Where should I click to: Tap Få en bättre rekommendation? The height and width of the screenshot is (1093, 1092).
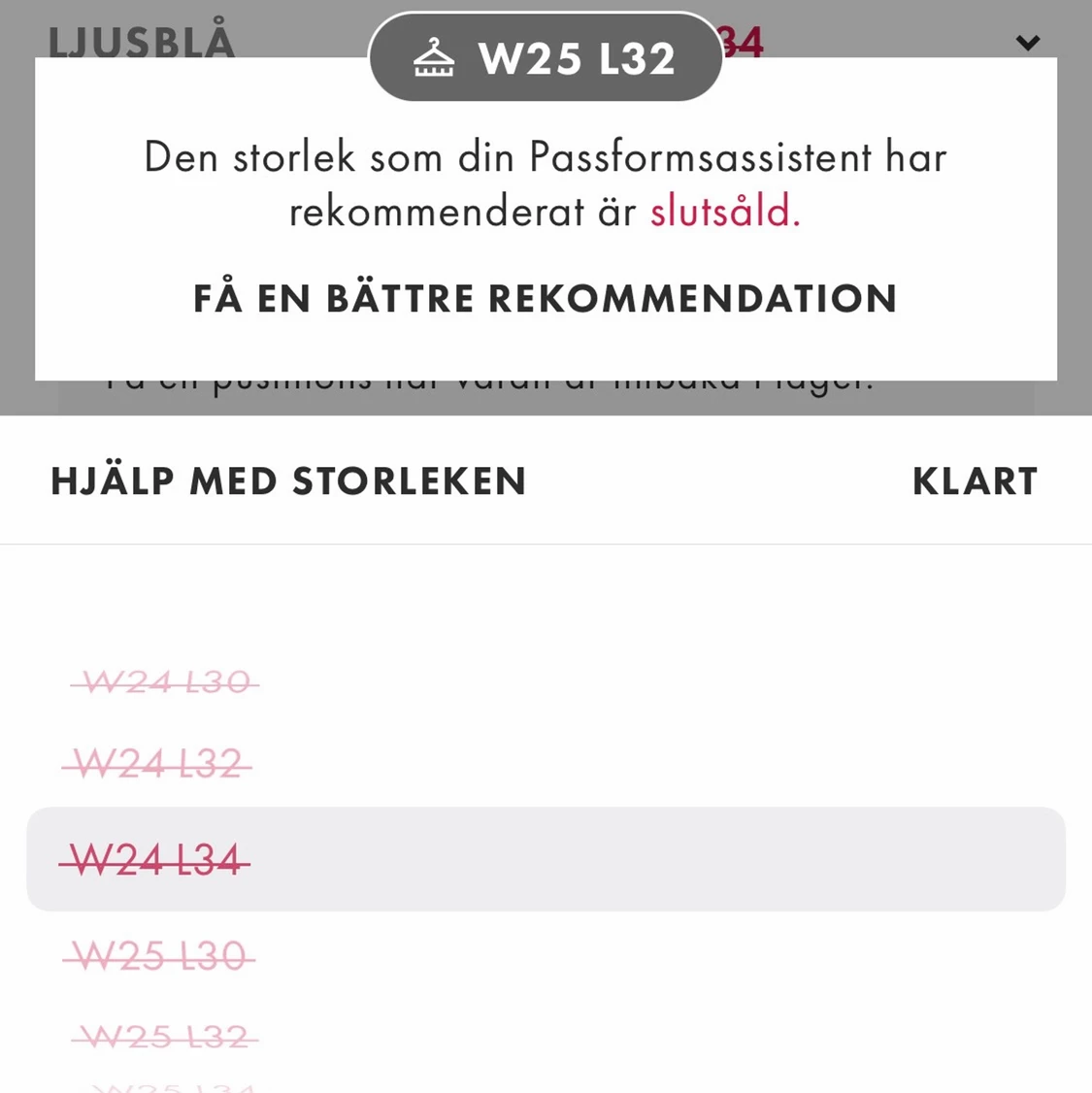point(545,299)
